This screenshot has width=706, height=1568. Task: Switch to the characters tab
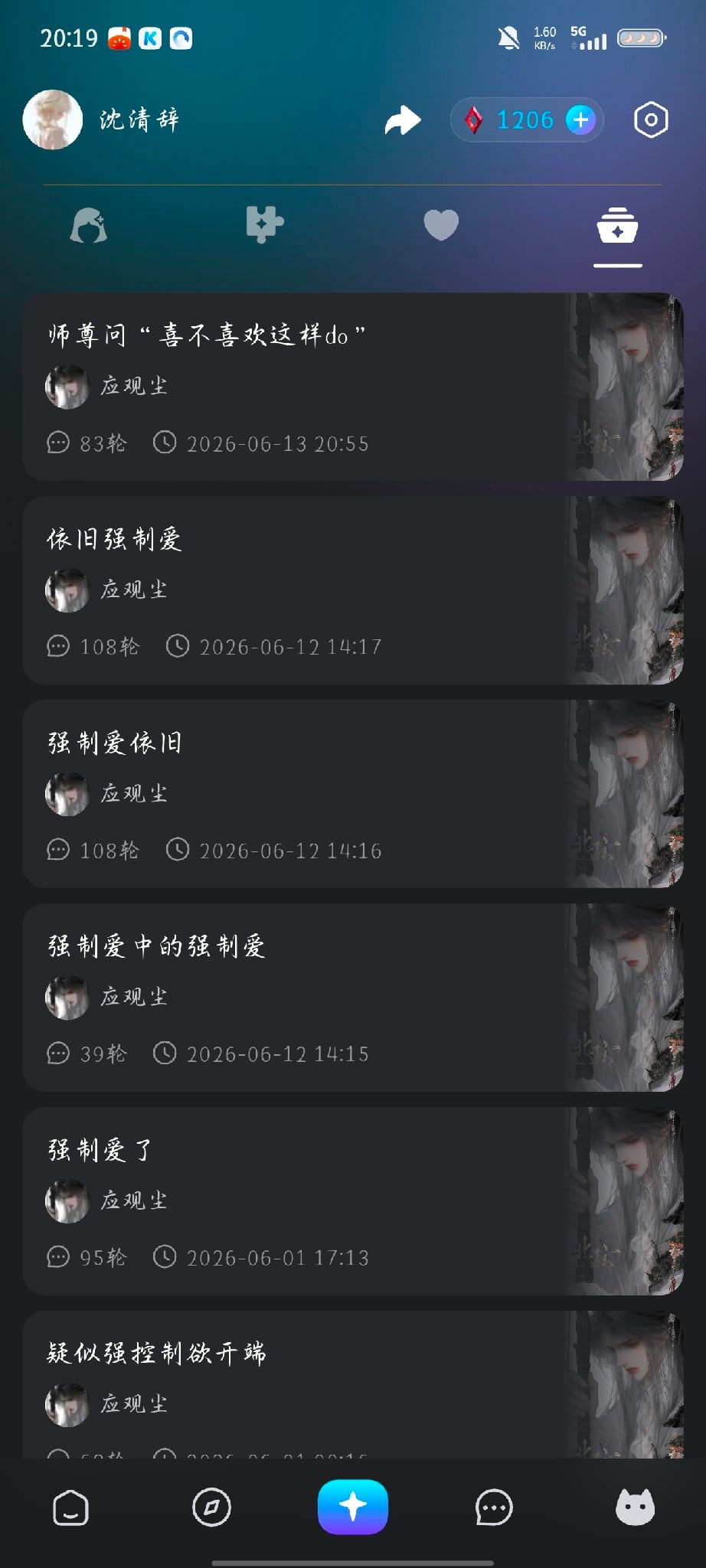click(89, 226)
